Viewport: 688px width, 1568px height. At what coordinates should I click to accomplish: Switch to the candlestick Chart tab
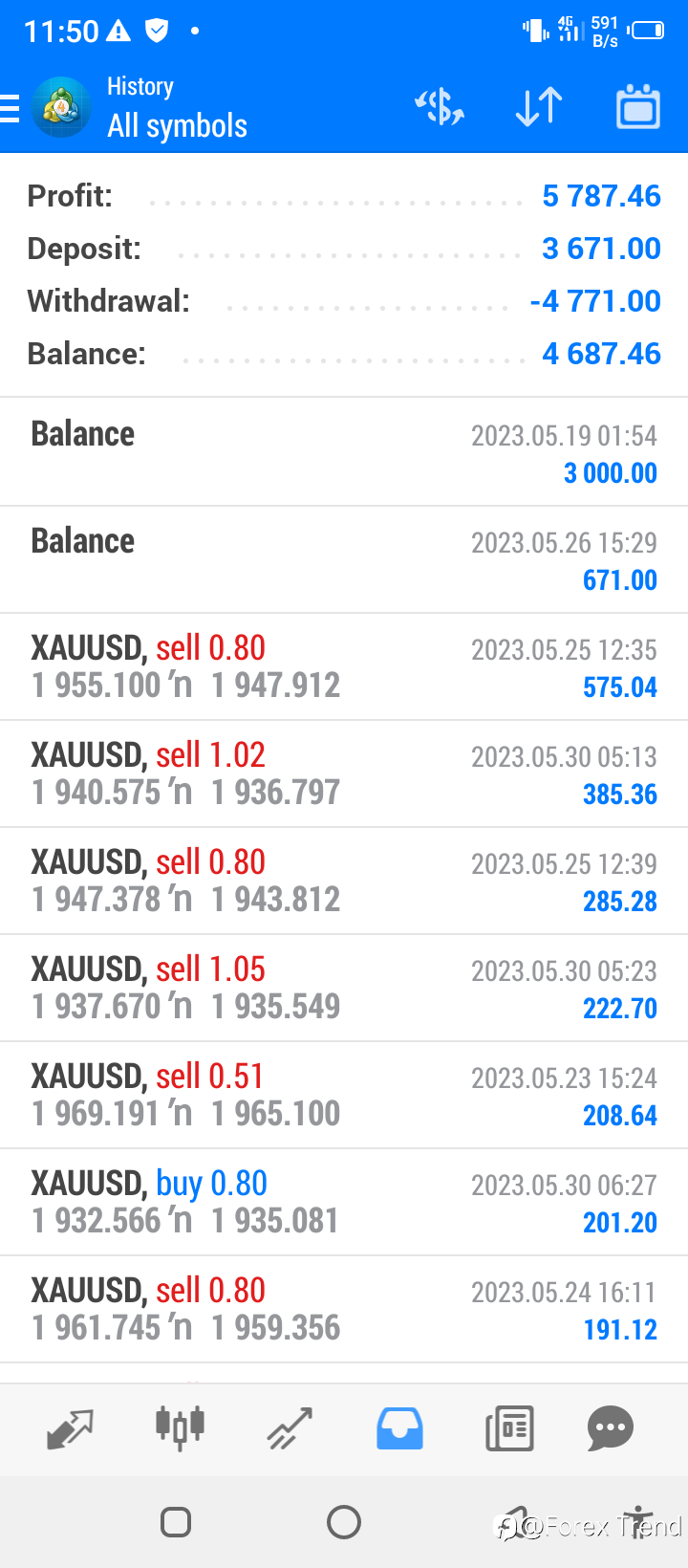(x=180, y=1429)
